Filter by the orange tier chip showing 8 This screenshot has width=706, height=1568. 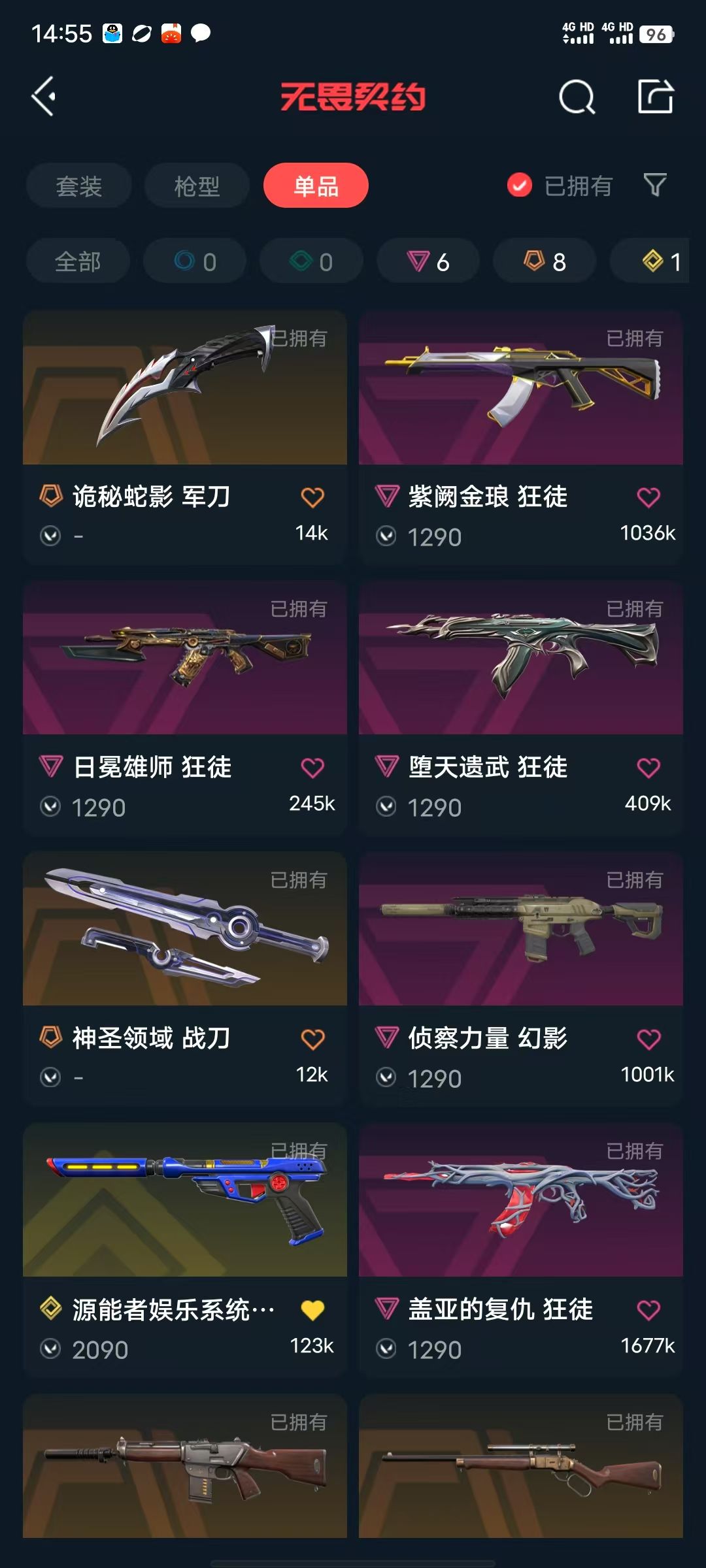(545, 261)
